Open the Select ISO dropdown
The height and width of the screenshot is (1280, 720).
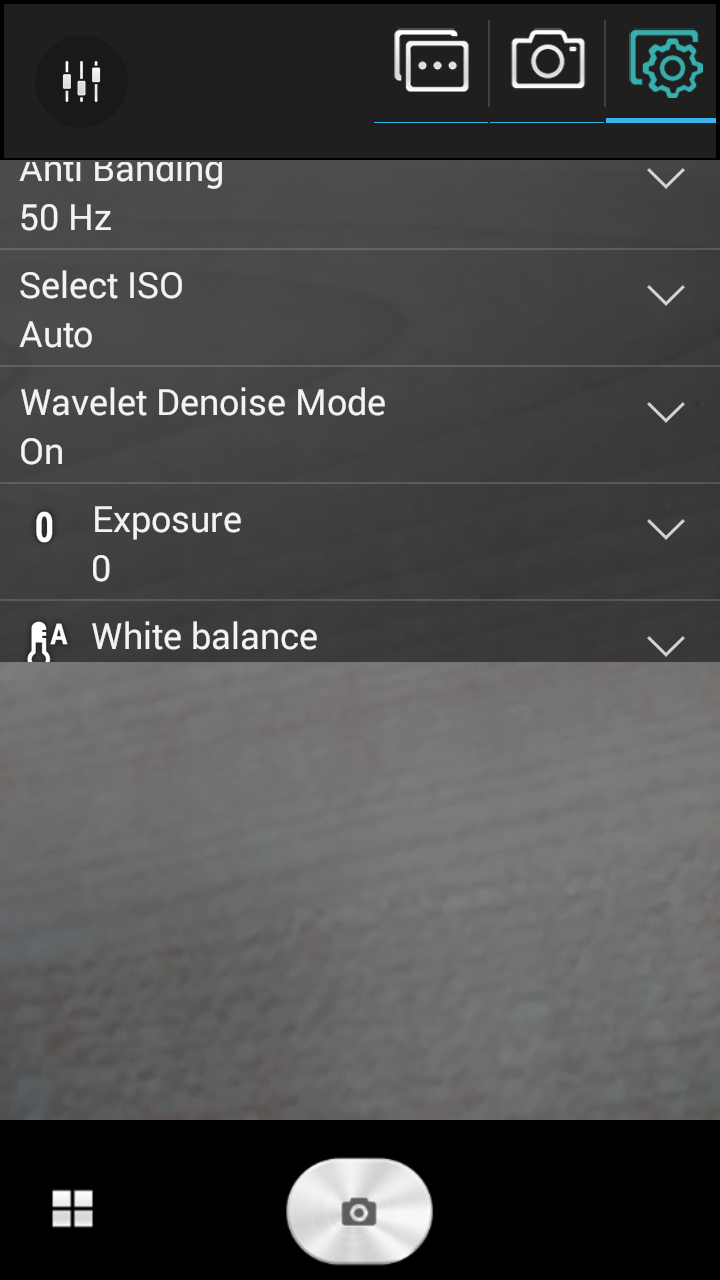665,295
